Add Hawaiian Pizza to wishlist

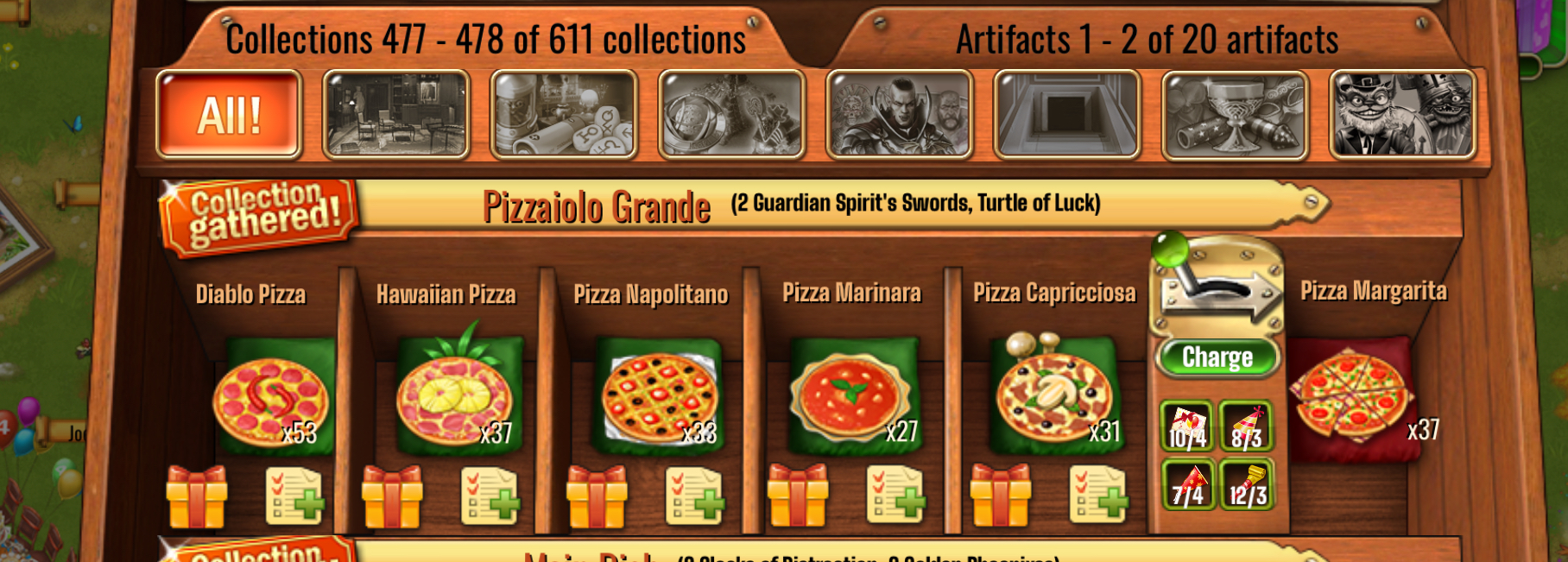tap(490, 496)
